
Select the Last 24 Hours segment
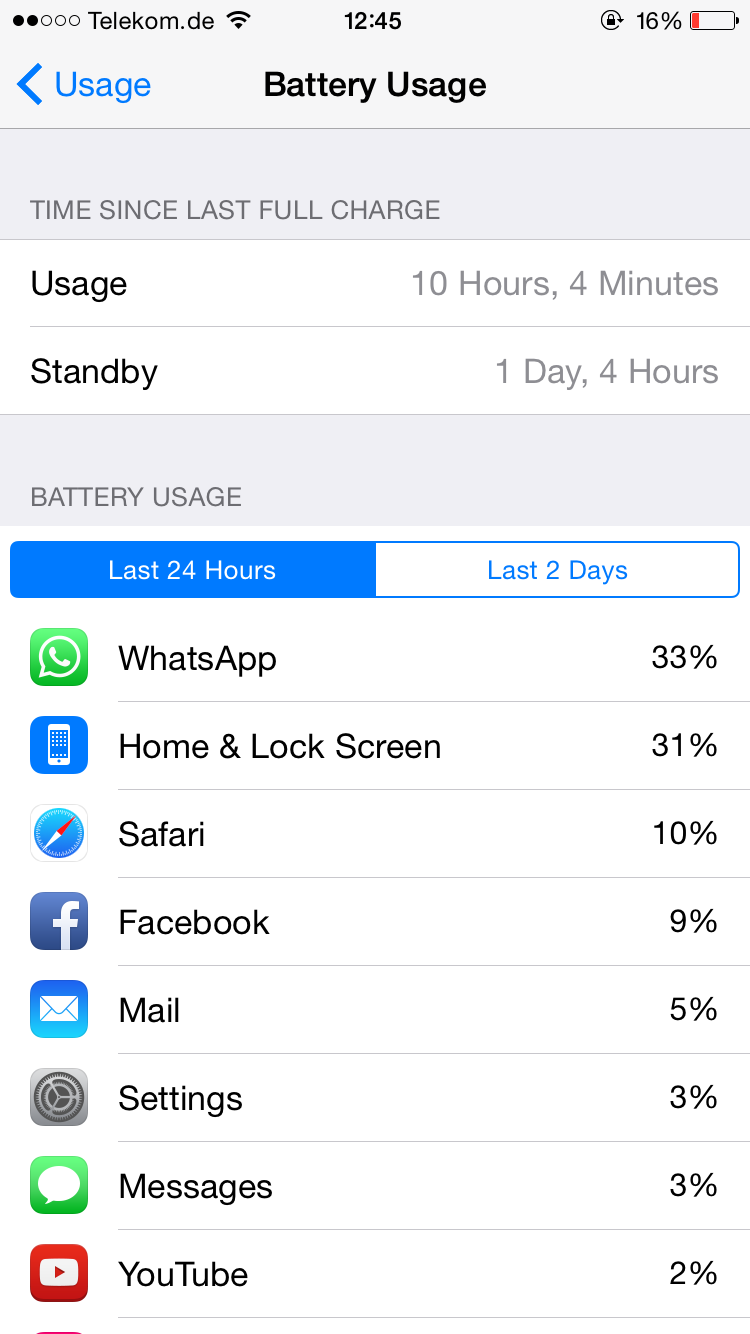[193, 570]
